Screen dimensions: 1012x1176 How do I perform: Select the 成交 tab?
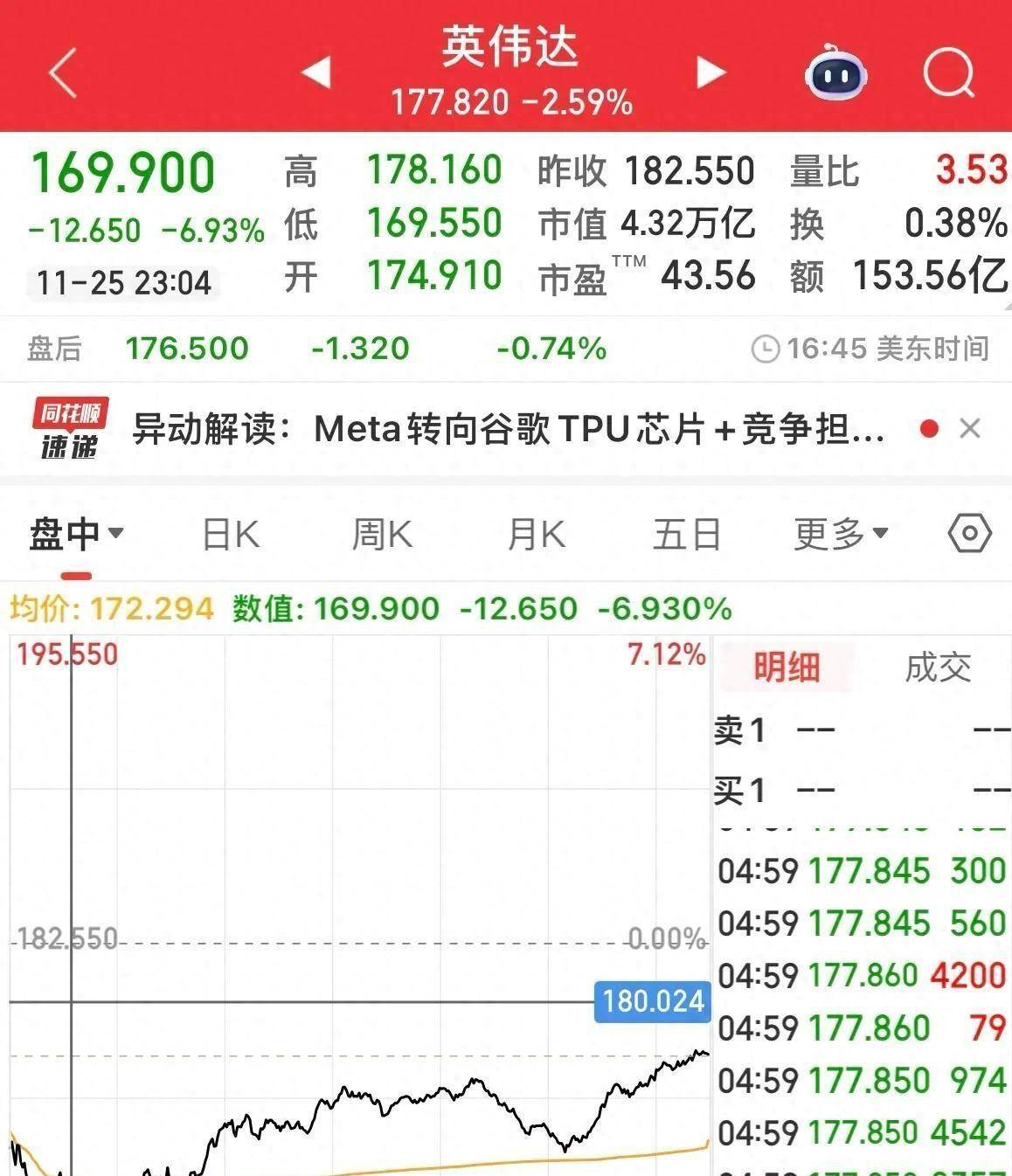(x=937, y=668)
